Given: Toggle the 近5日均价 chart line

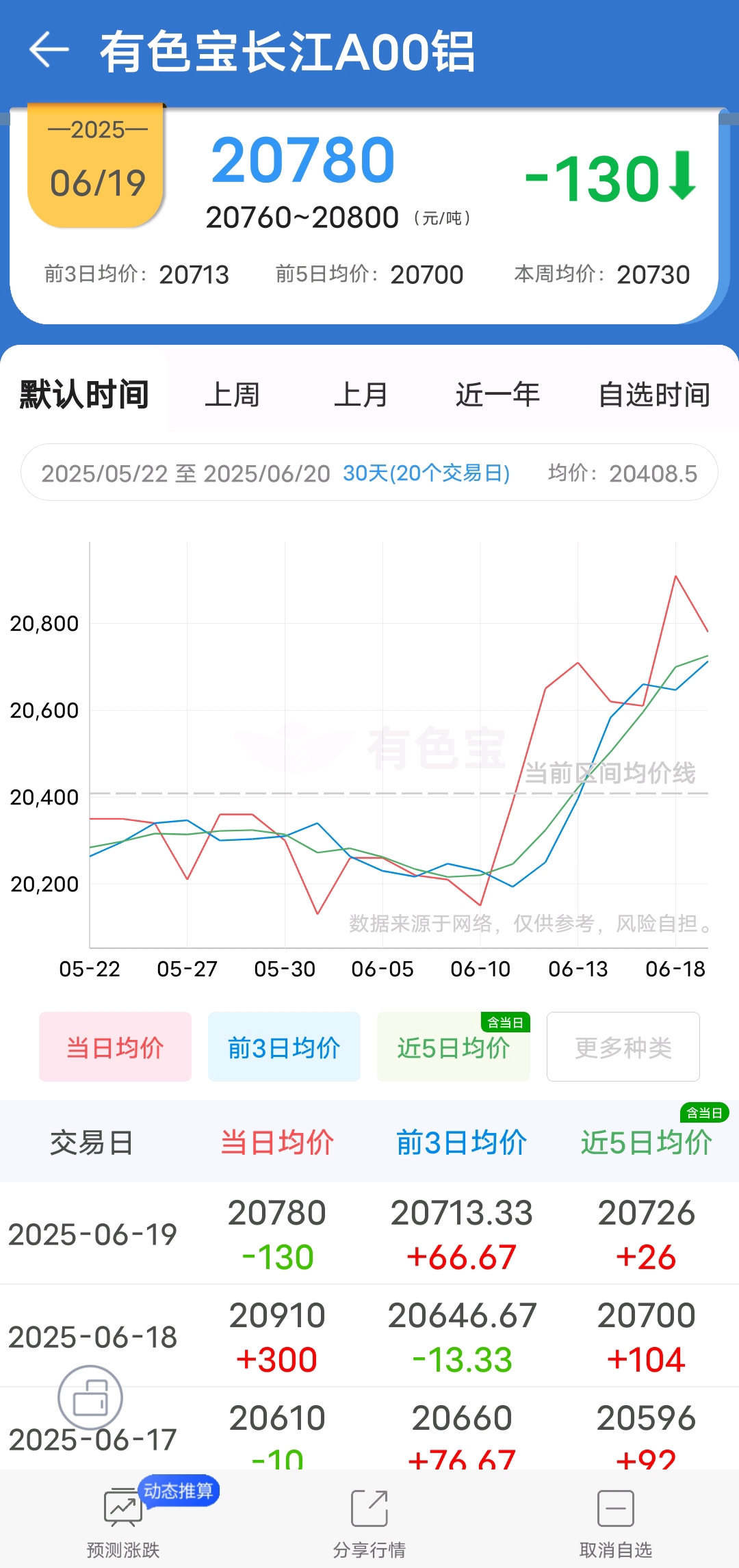Looking at the screenshot, I should 454,1047.
